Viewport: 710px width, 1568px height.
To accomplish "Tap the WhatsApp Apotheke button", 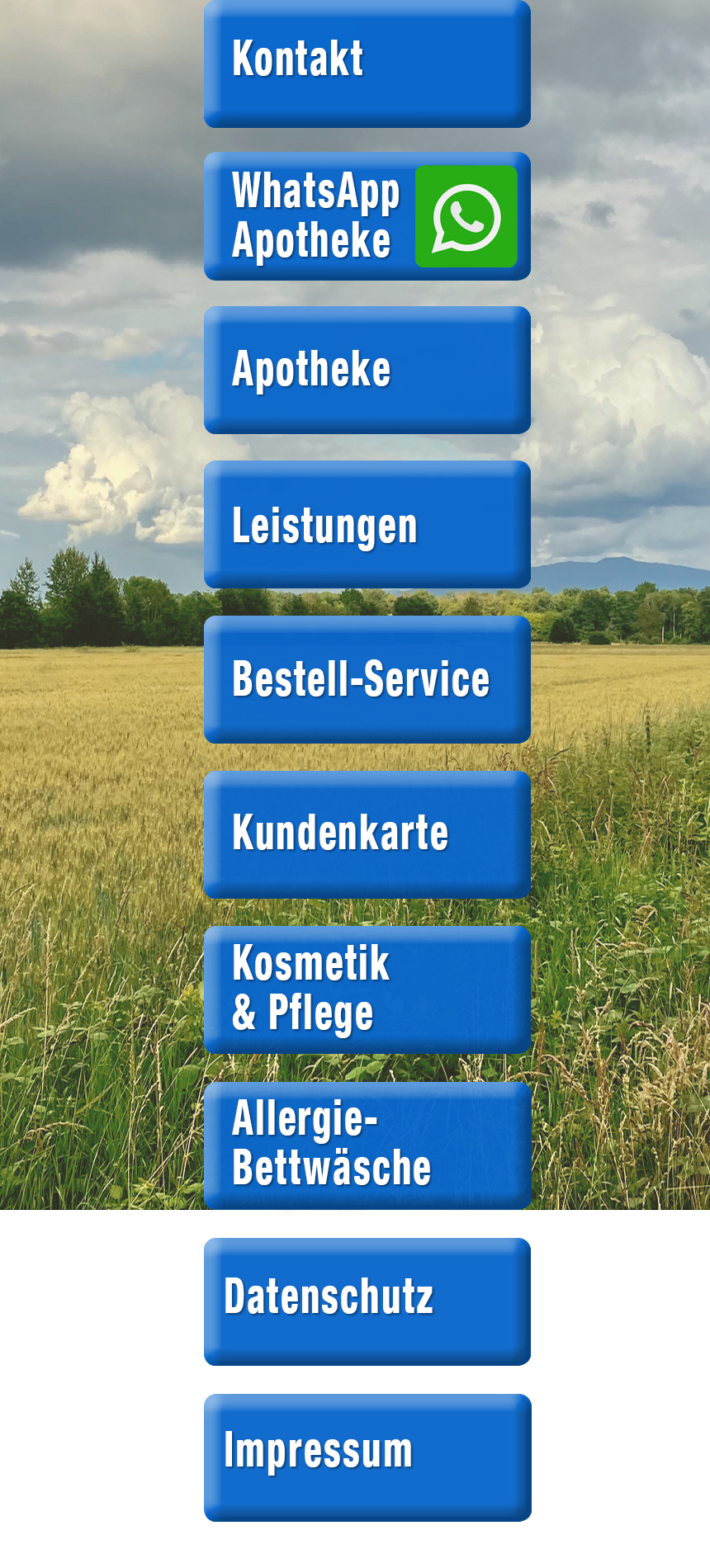I will pyautogui.click(x=367, y=216).
